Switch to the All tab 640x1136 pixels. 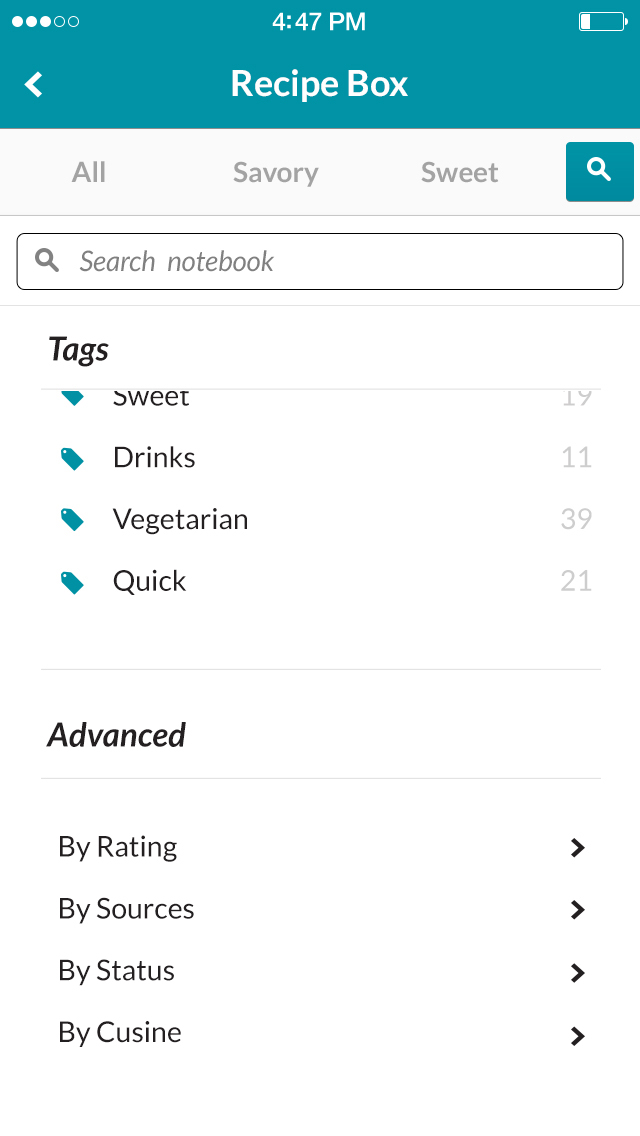tap(88, 172)
